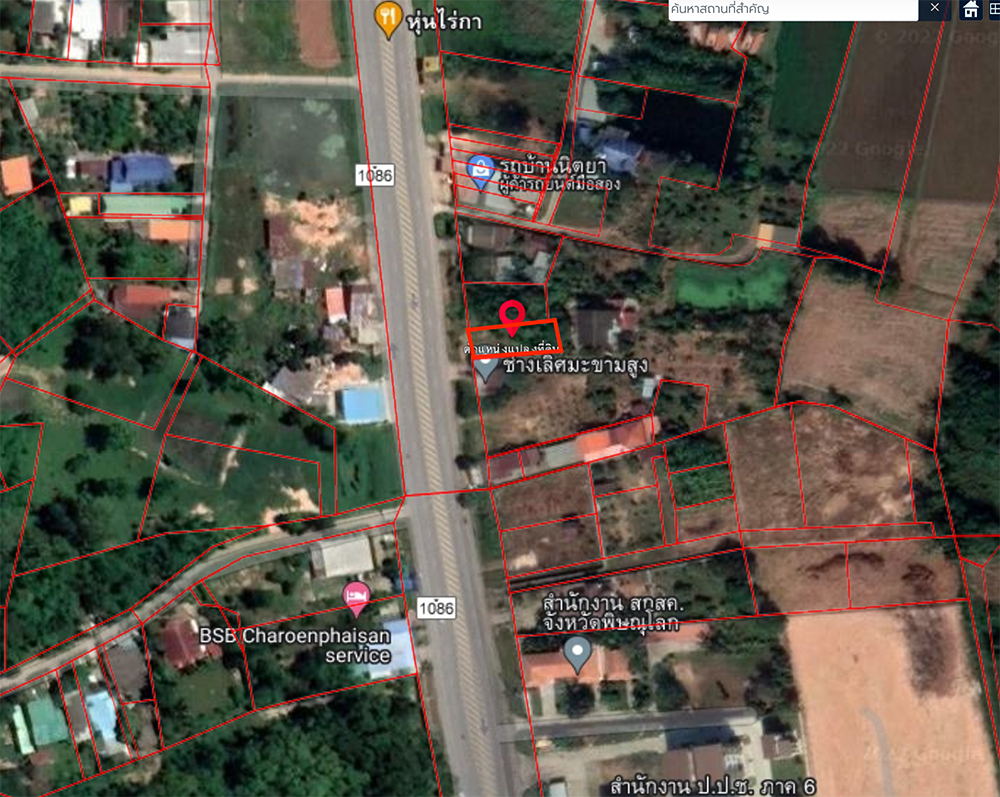
Task: Open the หุ่นไร่กา restaurant marker
Action: 388,16
